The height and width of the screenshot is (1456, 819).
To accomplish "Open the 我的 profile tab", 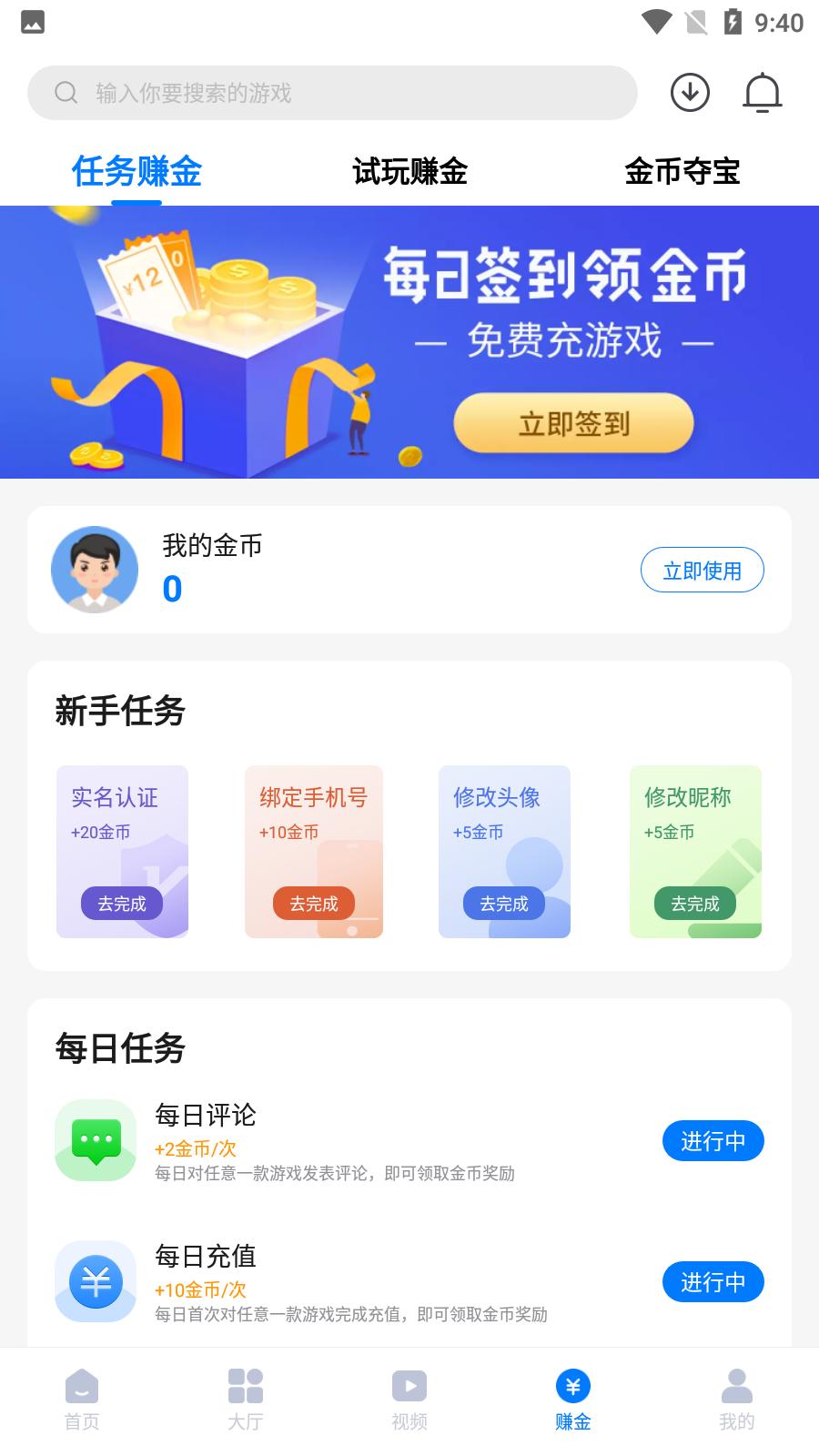I will [737, 1400].
